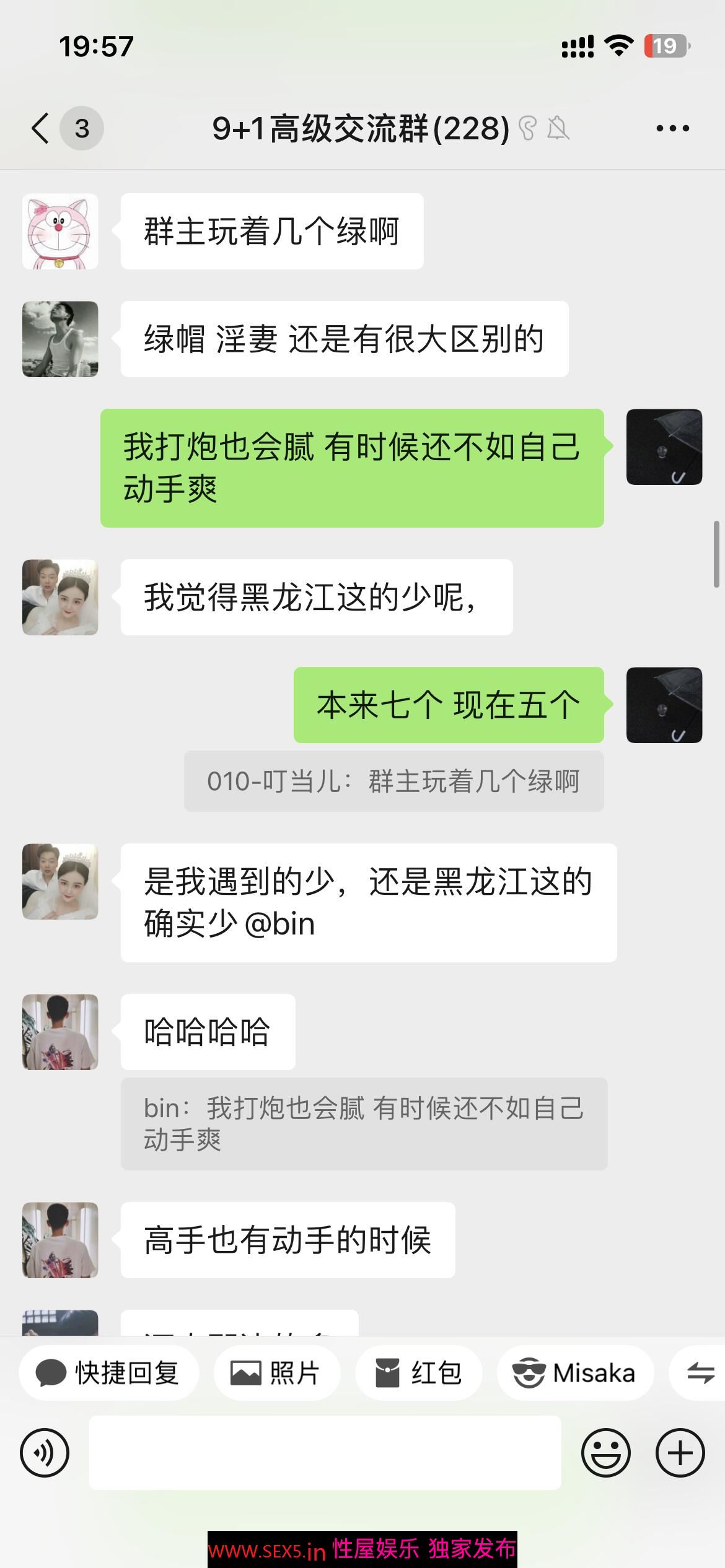
Task: Send a 红包 red packet
Action: [419, 1373]
